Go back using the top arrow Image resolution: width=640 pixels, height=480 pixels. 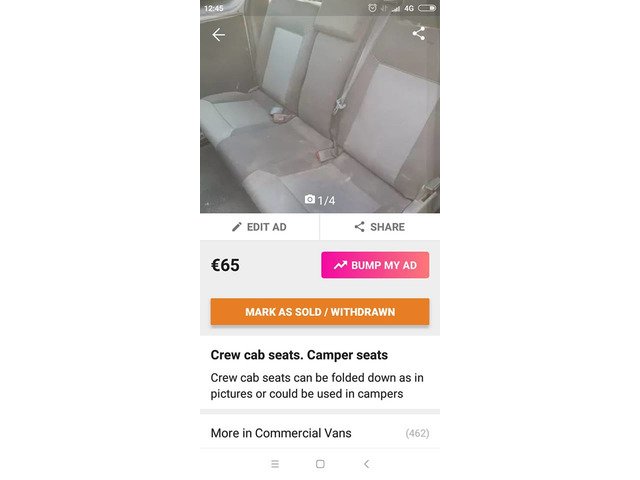tap(218, 35)
